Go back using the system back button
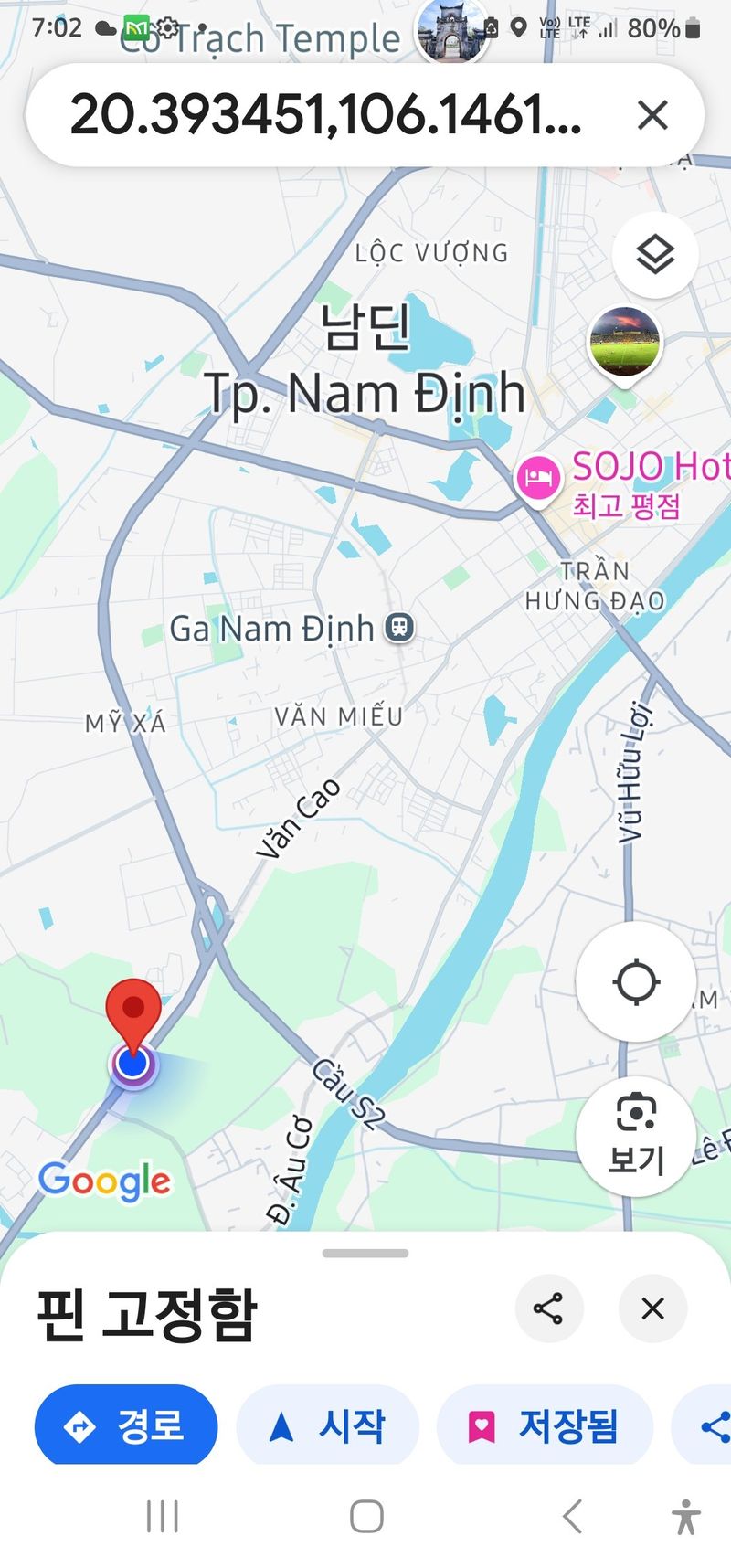Image resolution: width=731 pixels, height=1568 pixels. 572,1517
